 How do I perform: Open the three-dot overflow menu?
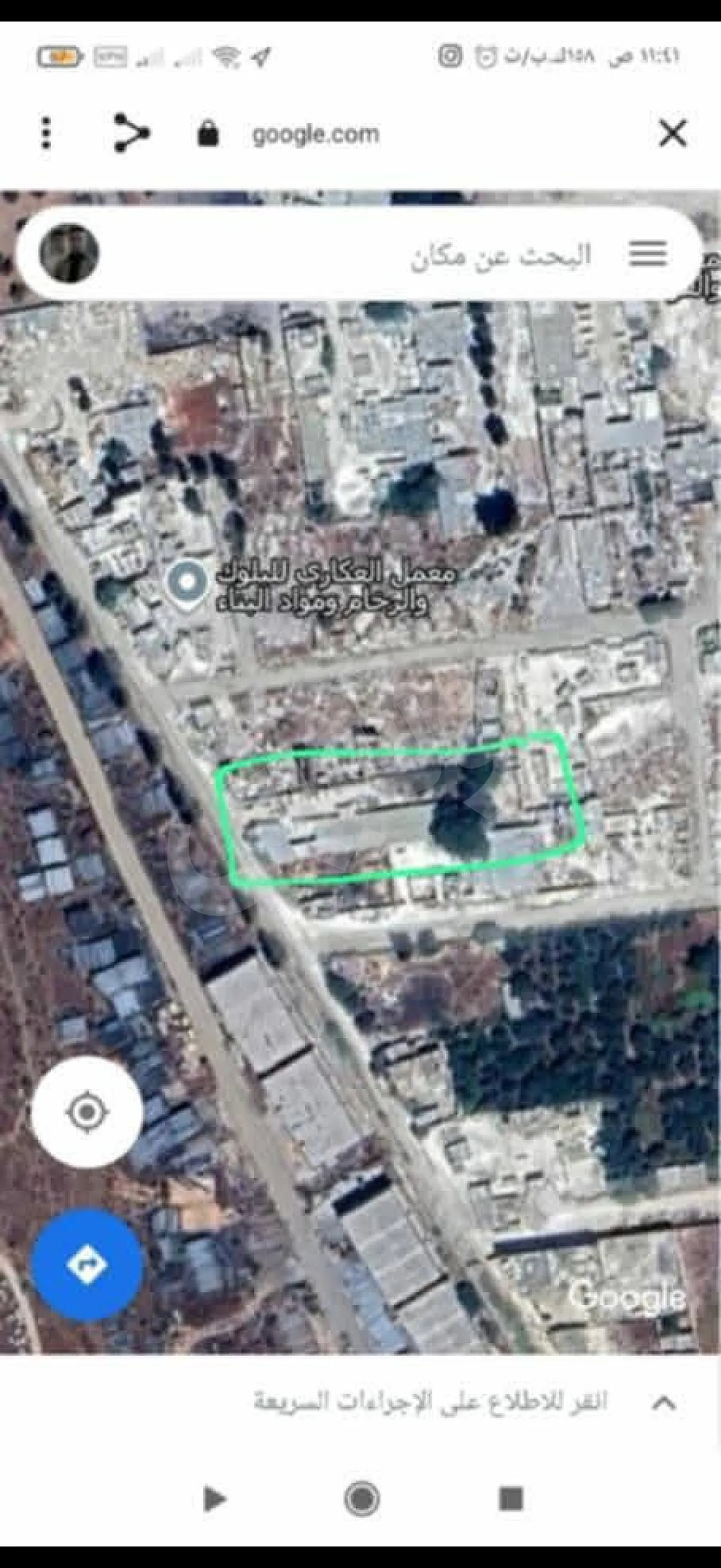[46, 133]
